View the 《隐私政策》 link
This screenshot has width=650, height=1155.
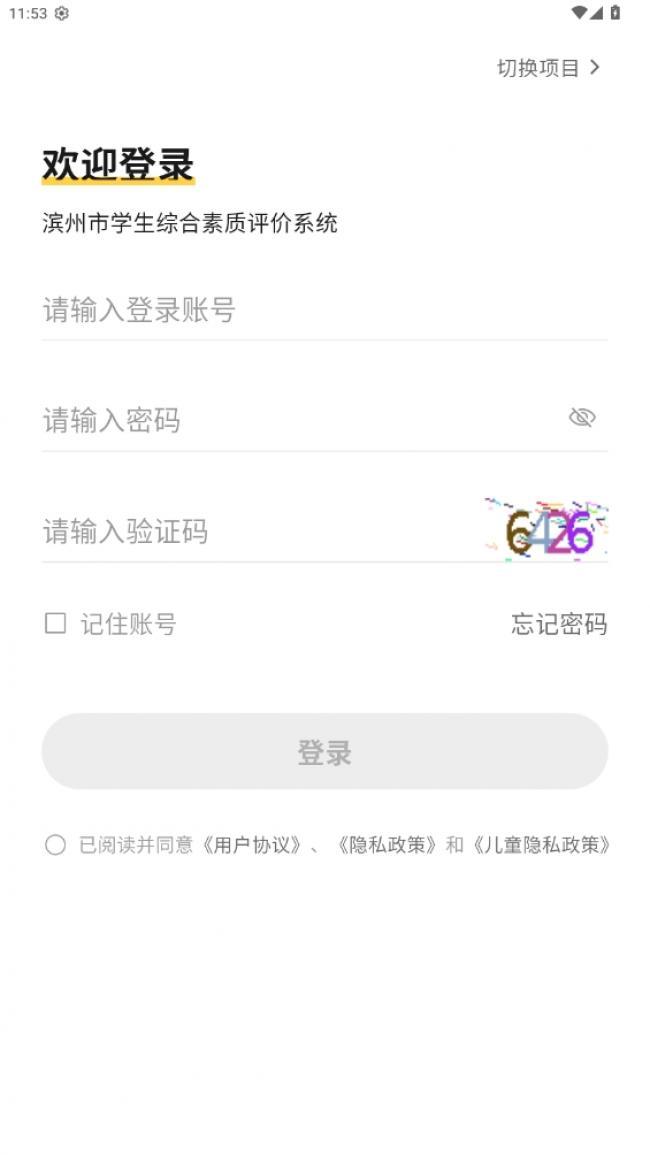click(x=387, y=845)
